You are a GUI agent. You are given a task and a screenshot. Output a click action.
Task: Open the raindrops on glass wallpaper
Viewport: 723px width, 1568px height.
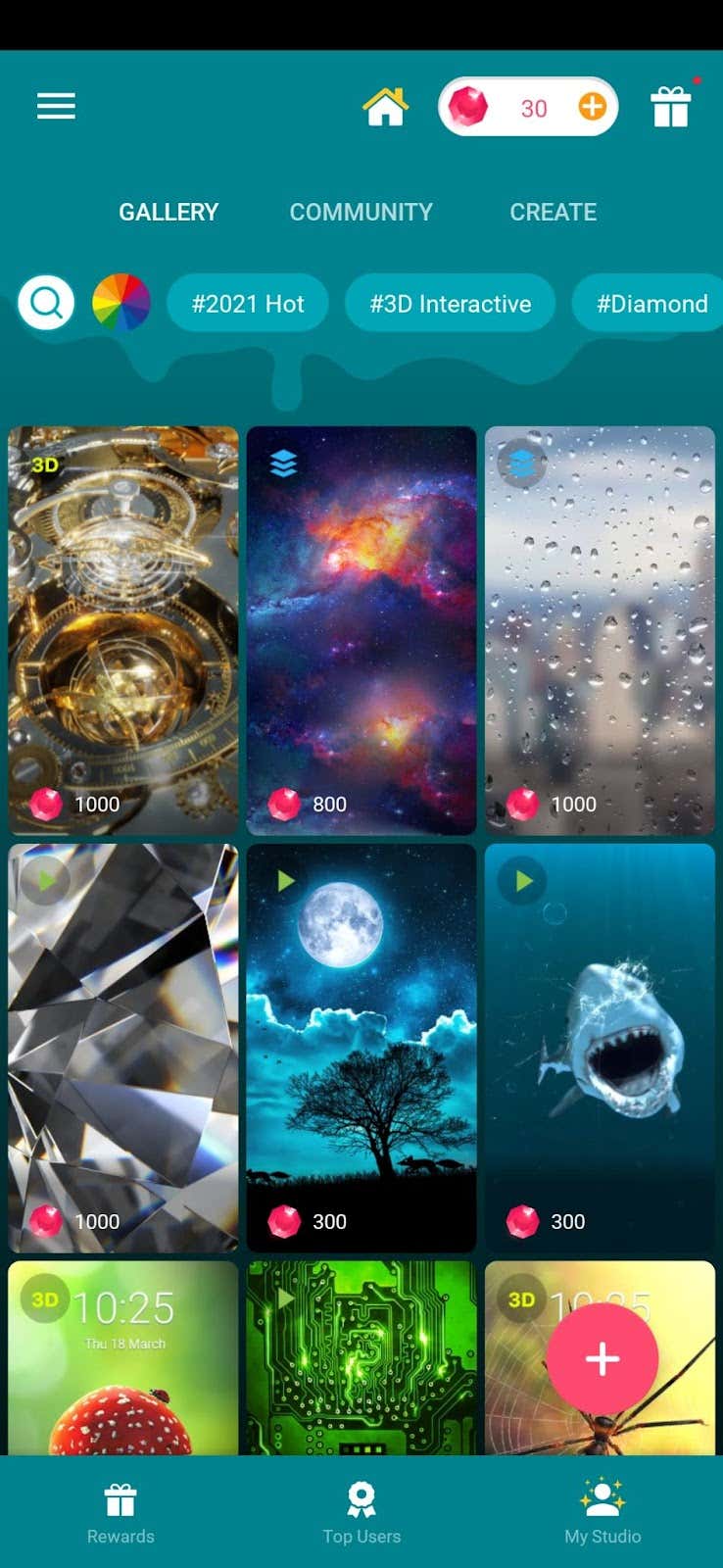pos(600,627)
